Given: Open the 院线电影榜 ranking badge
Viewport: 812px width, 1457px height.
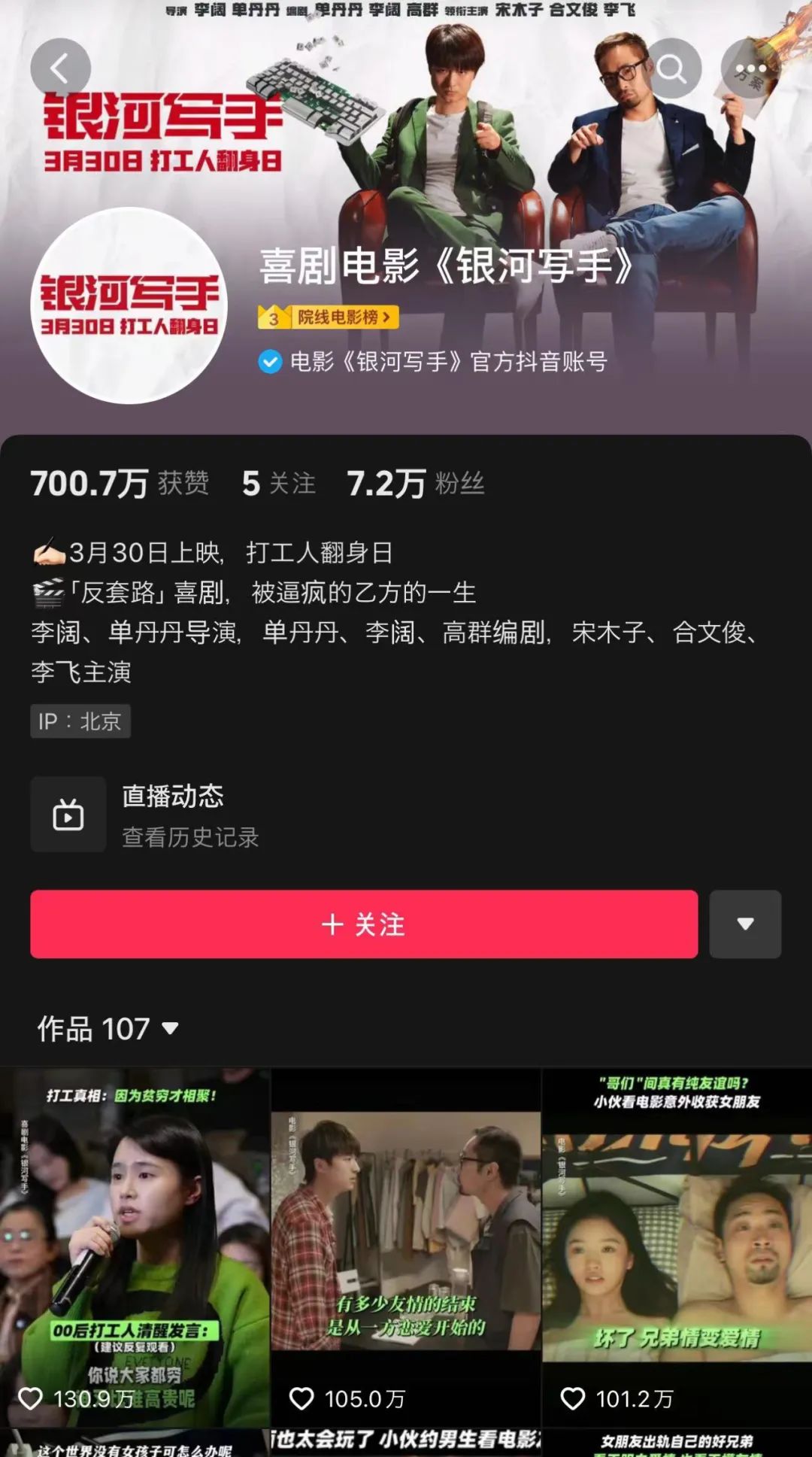Looking at the screenshot, I should tap(329, 317).
